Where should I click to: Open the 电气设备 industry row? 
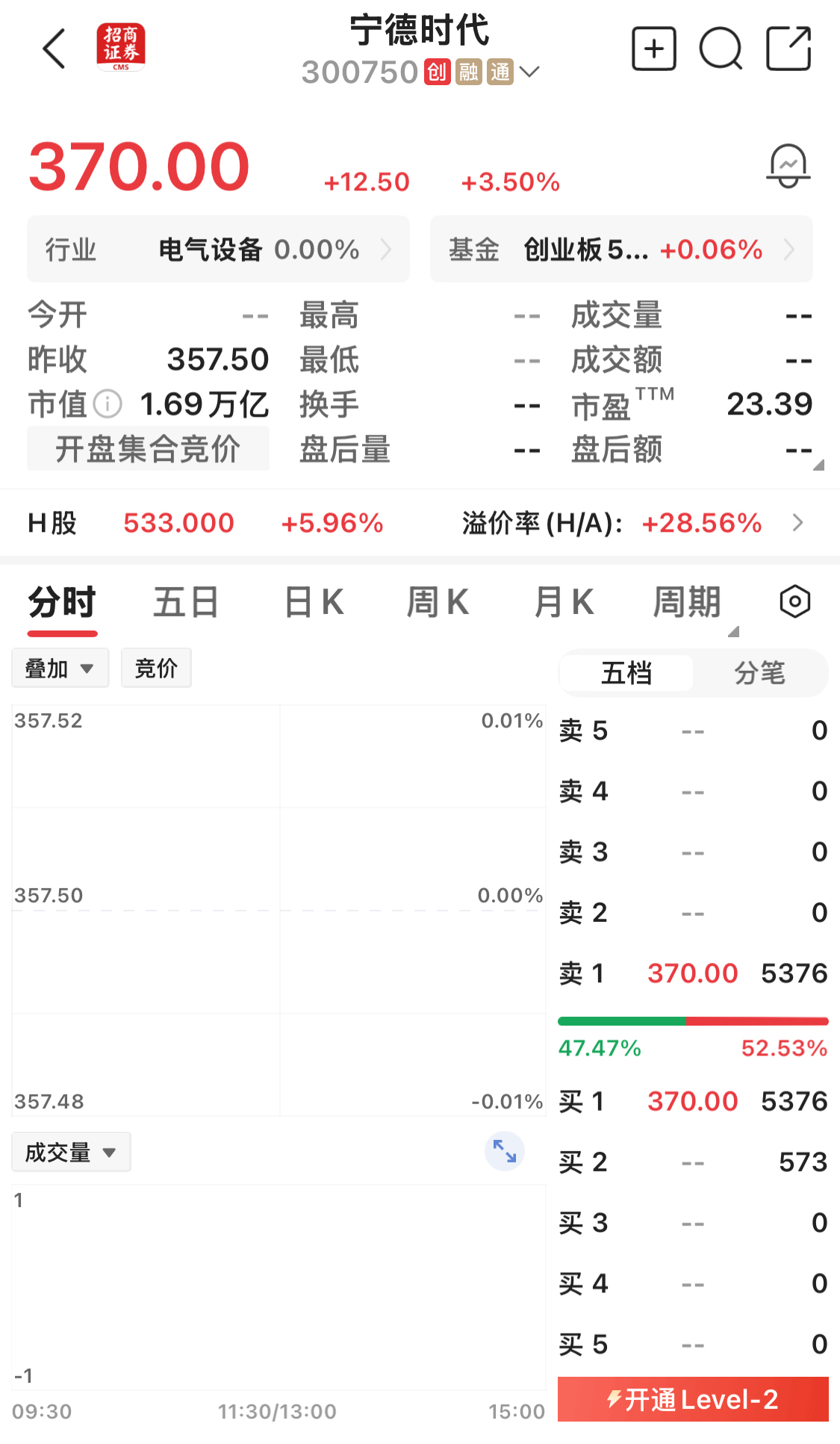click(218, 250)
